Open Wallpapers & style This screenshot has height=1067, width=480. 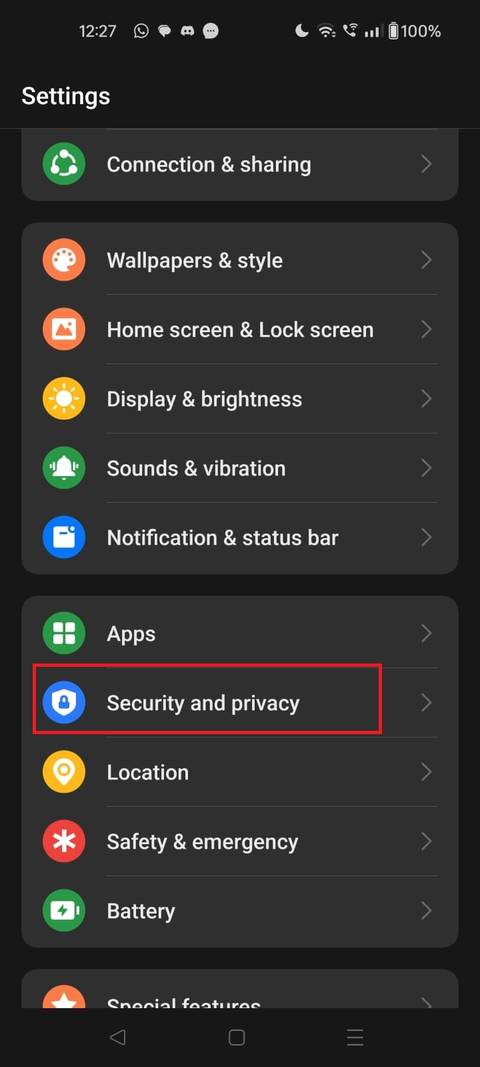[240, 260]
